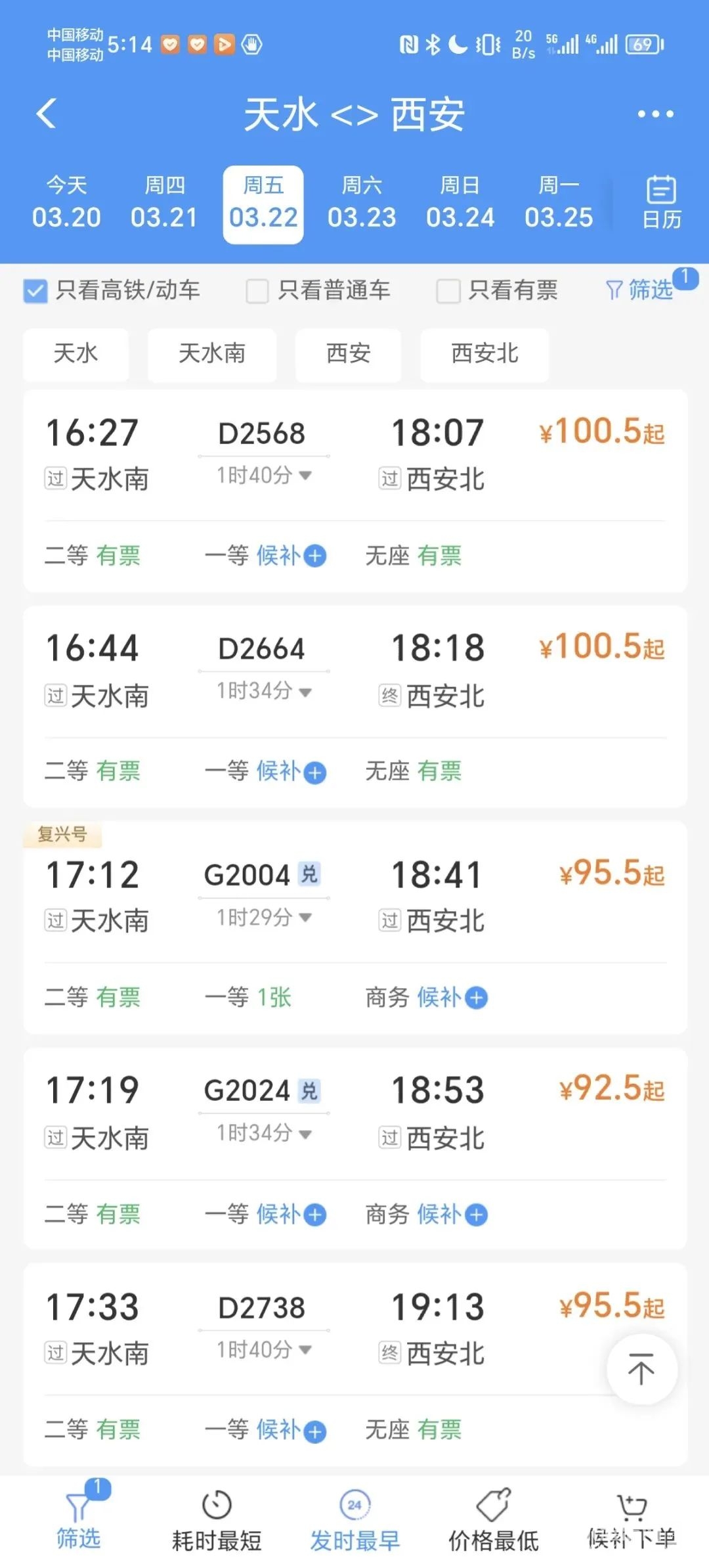
Task: Expand stops for D2664 1时34分
Action: click(264, 691)
